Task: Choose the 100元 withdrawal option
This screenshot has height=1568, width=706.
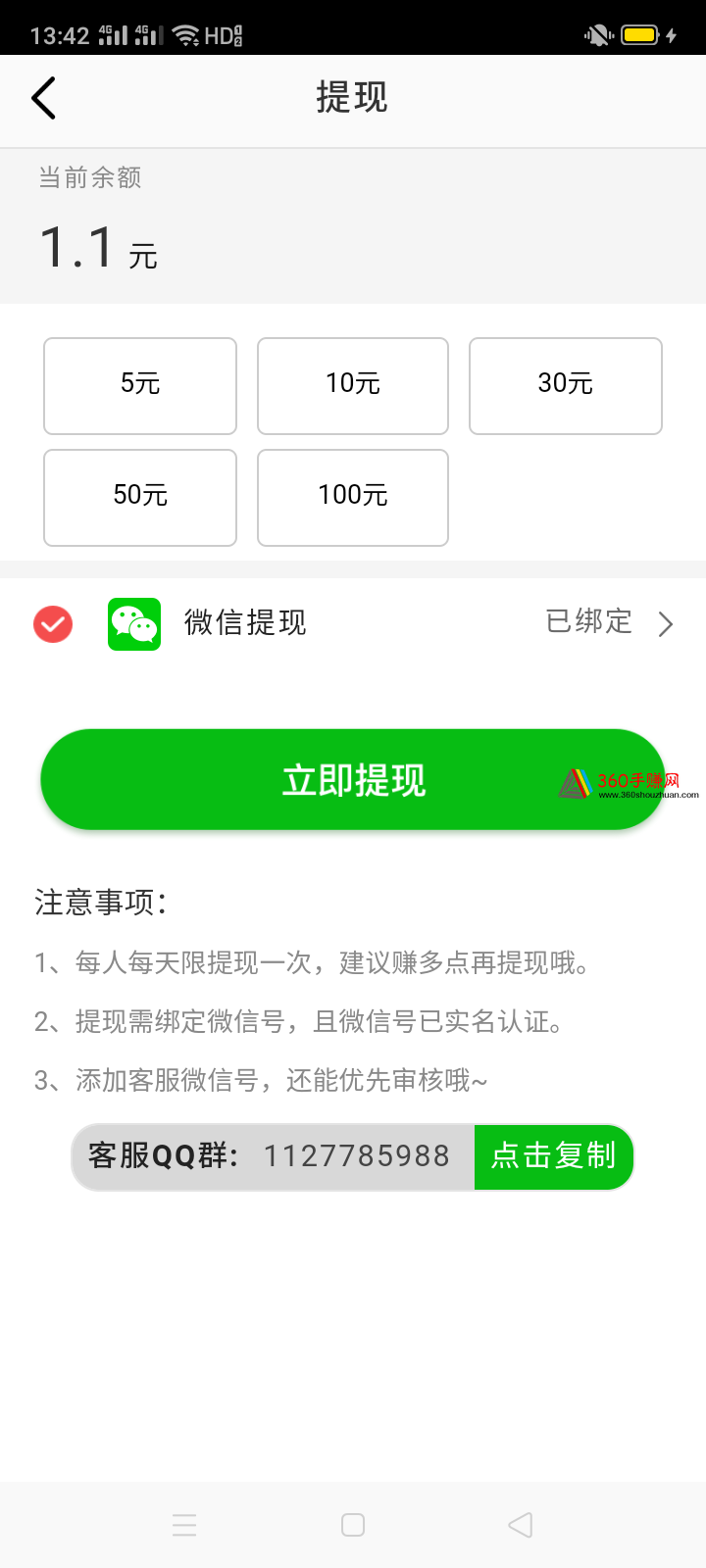Action: (353, 498)
